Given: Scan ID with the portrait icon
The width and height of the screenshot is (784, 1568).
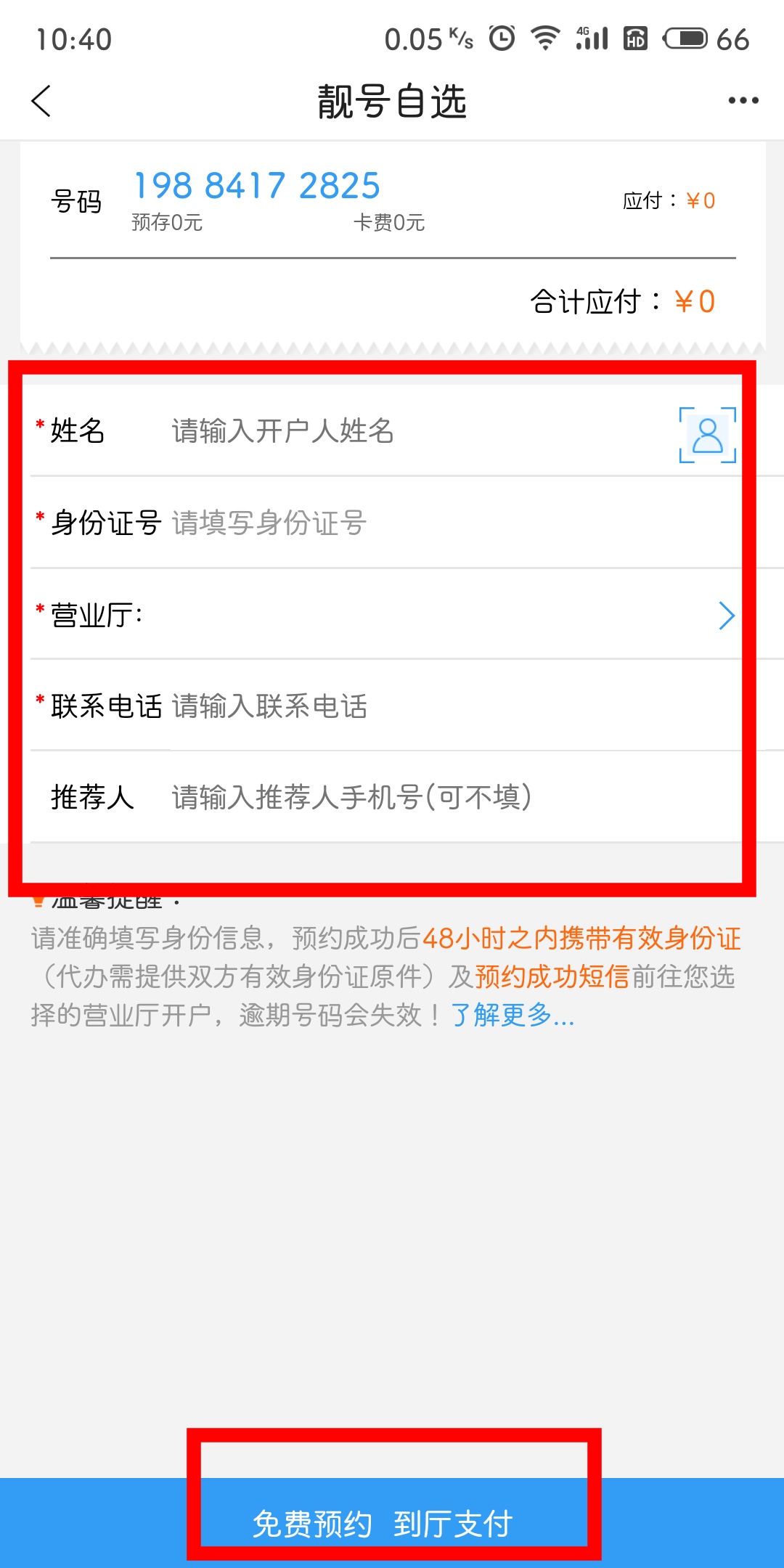Looking at the screenshot, I should (x=707, y=436).
